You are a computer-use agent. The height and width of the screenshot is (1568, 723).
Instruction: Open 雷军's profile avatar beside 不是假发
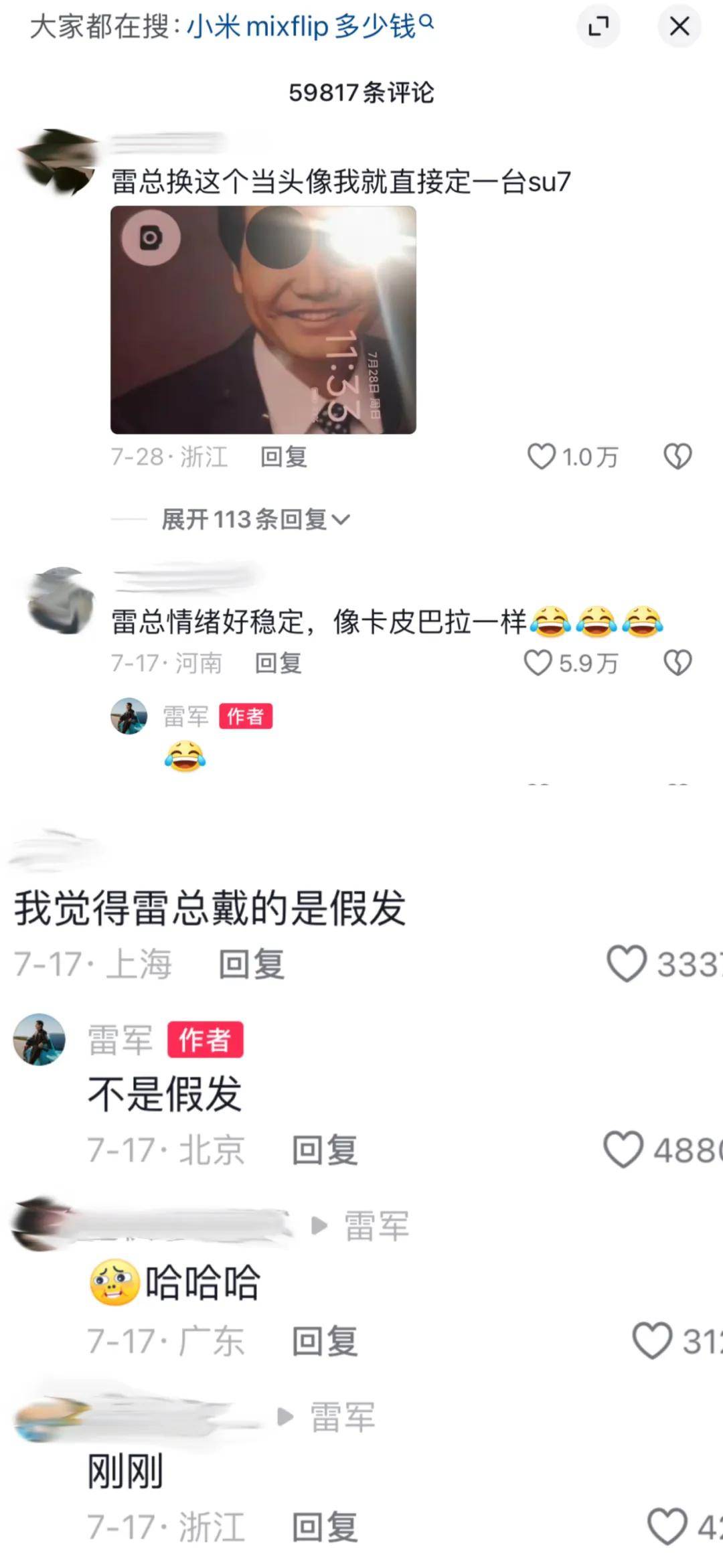(39, 1040)
